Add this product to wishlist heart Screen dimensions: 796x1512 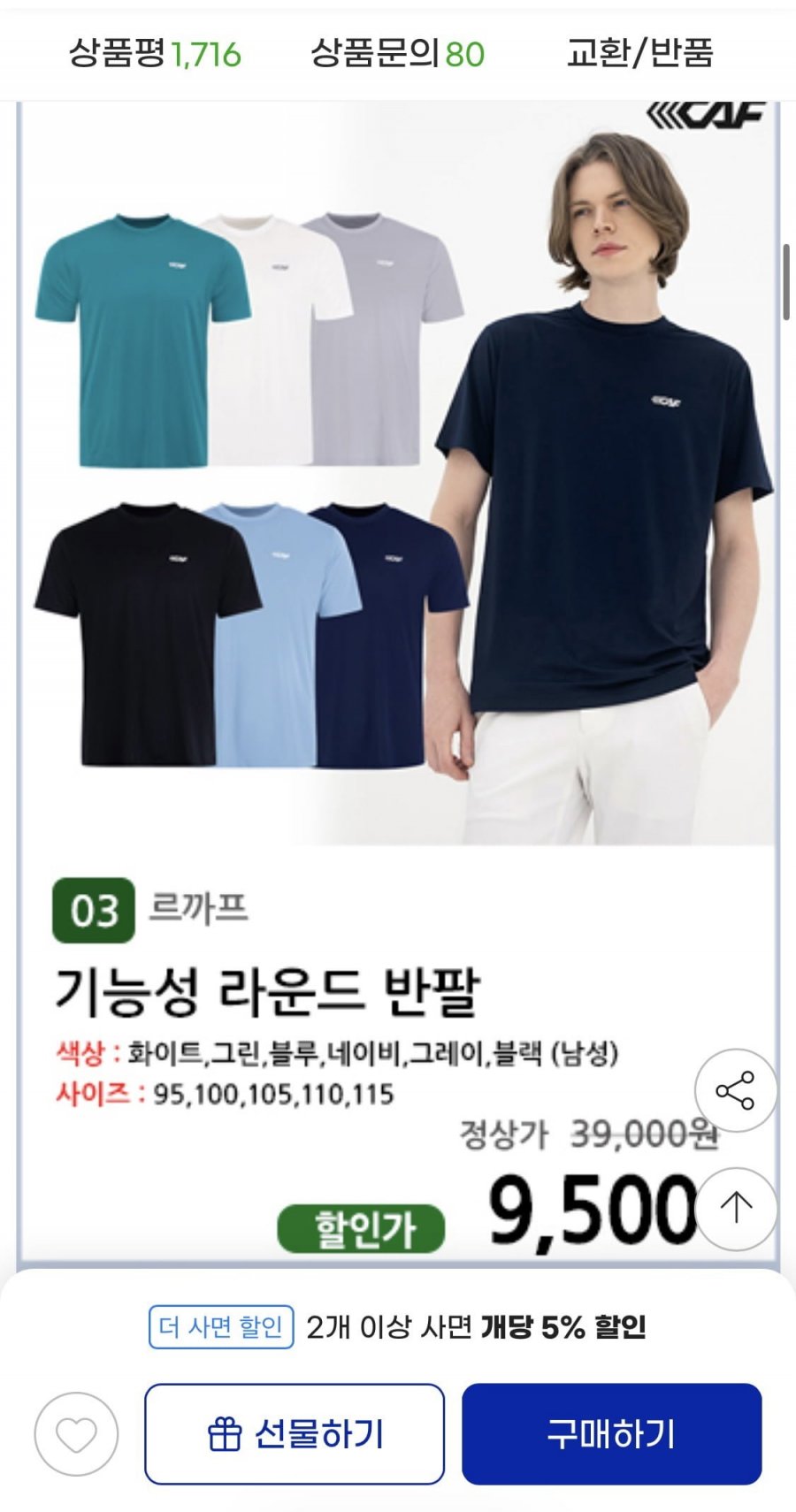click(x=76, y=1433)
